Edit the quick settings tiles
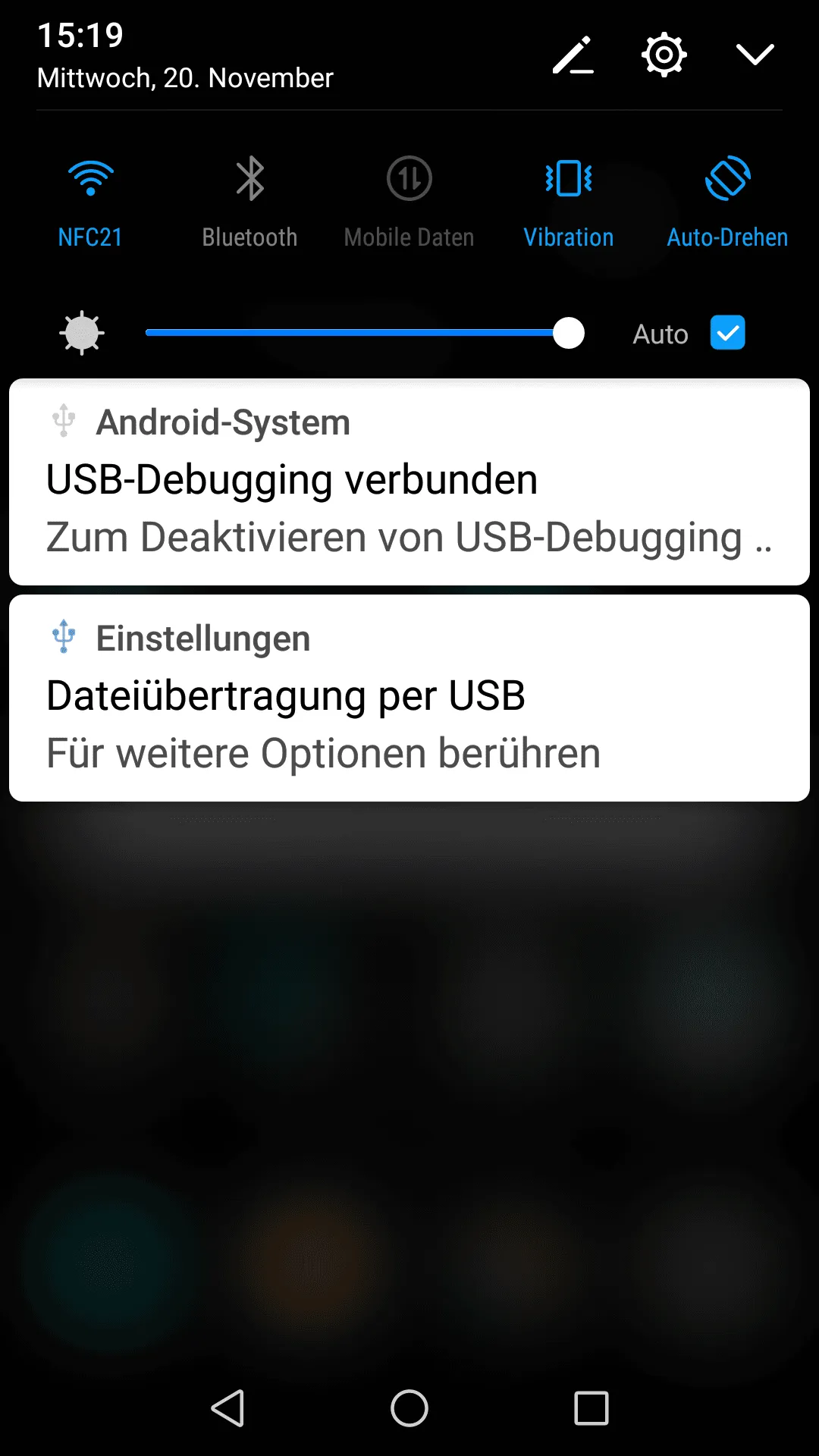The height and width of the screenshot is (1456, 819). [573, 55]
